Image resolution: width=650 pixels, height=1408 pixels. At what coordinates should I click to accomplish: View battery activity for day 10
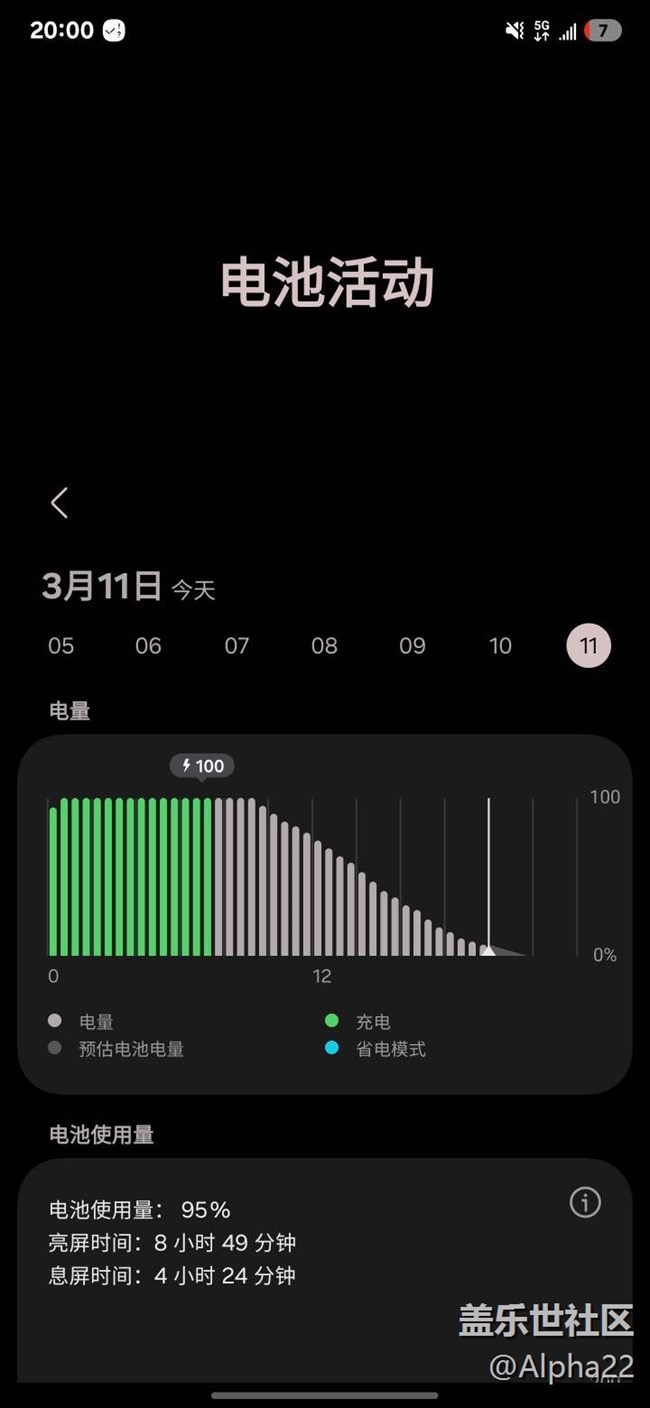tap(500, 646)
